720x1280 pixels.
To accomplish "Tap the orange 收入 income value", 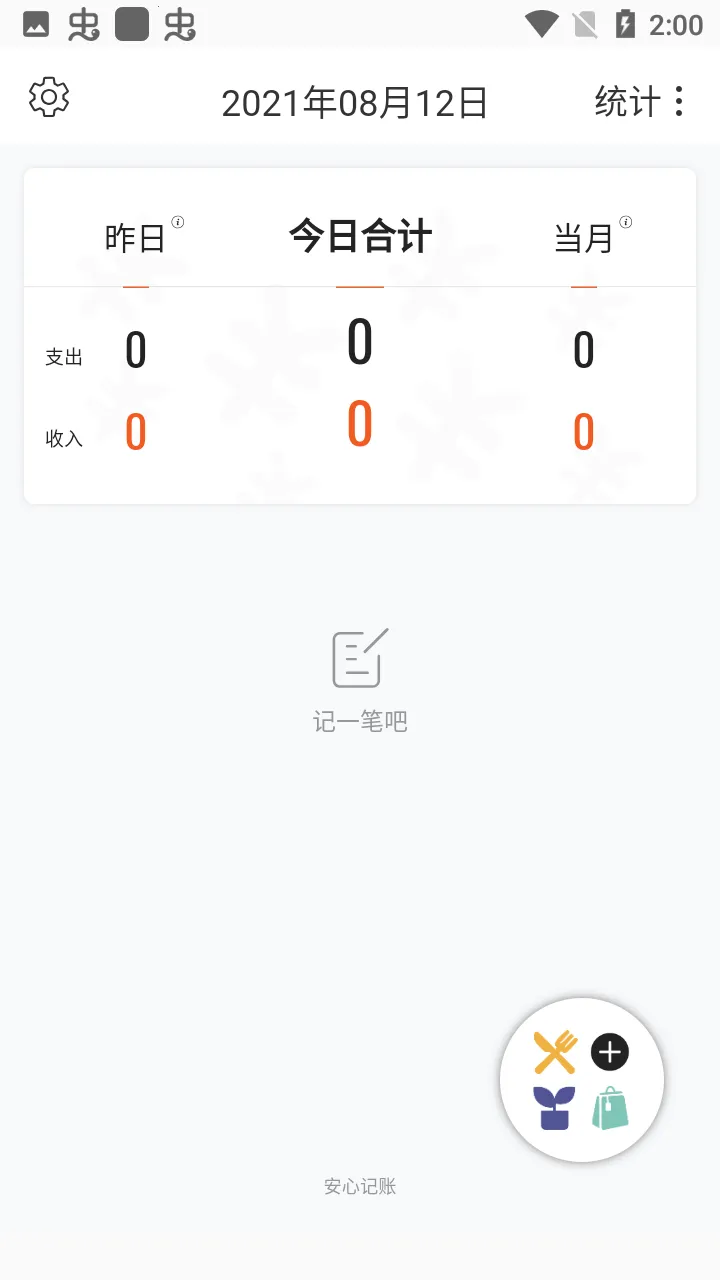I will (x=359, y=425).
